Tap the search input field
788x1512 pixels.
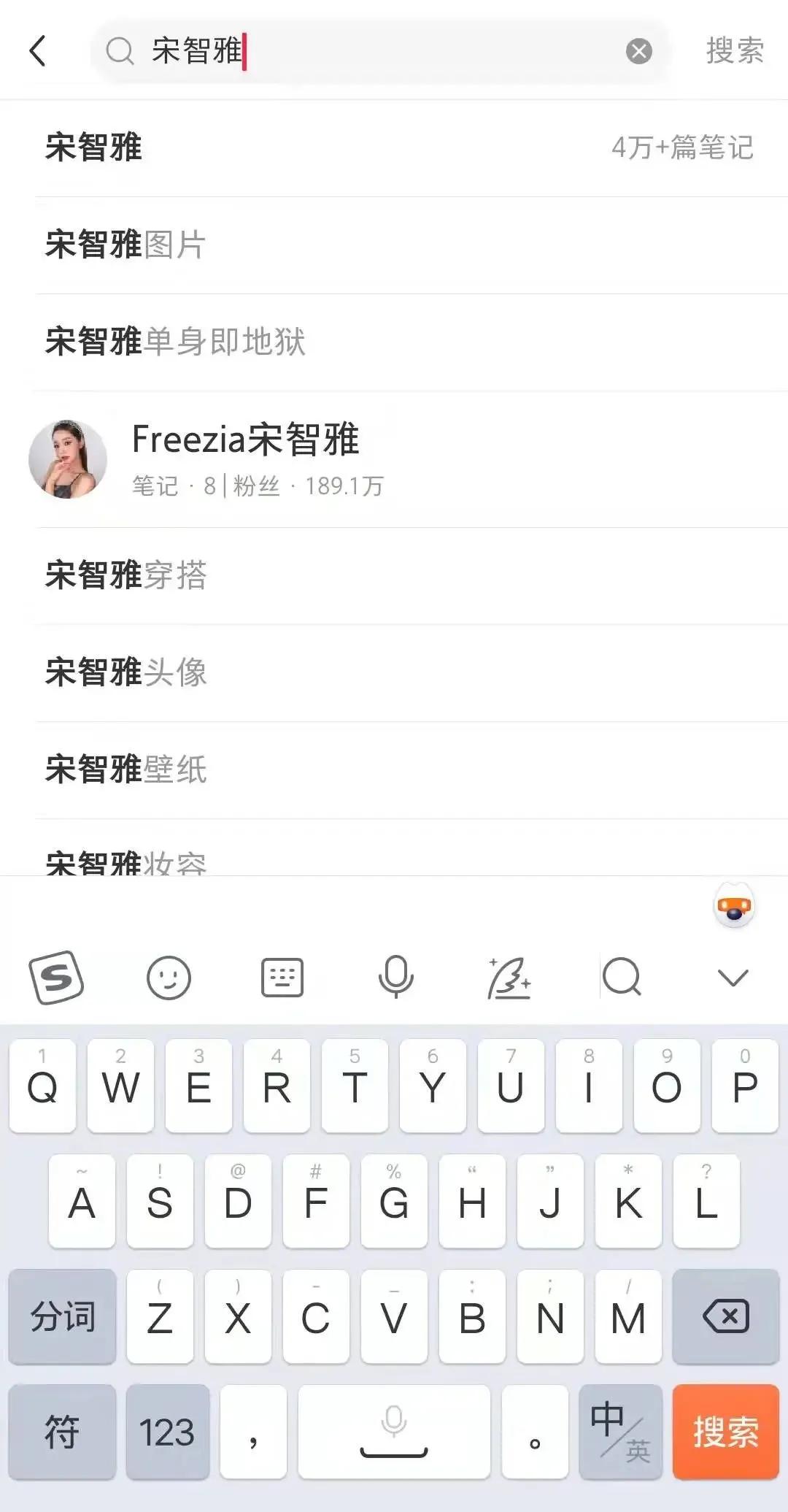click(x=365, y=51)
